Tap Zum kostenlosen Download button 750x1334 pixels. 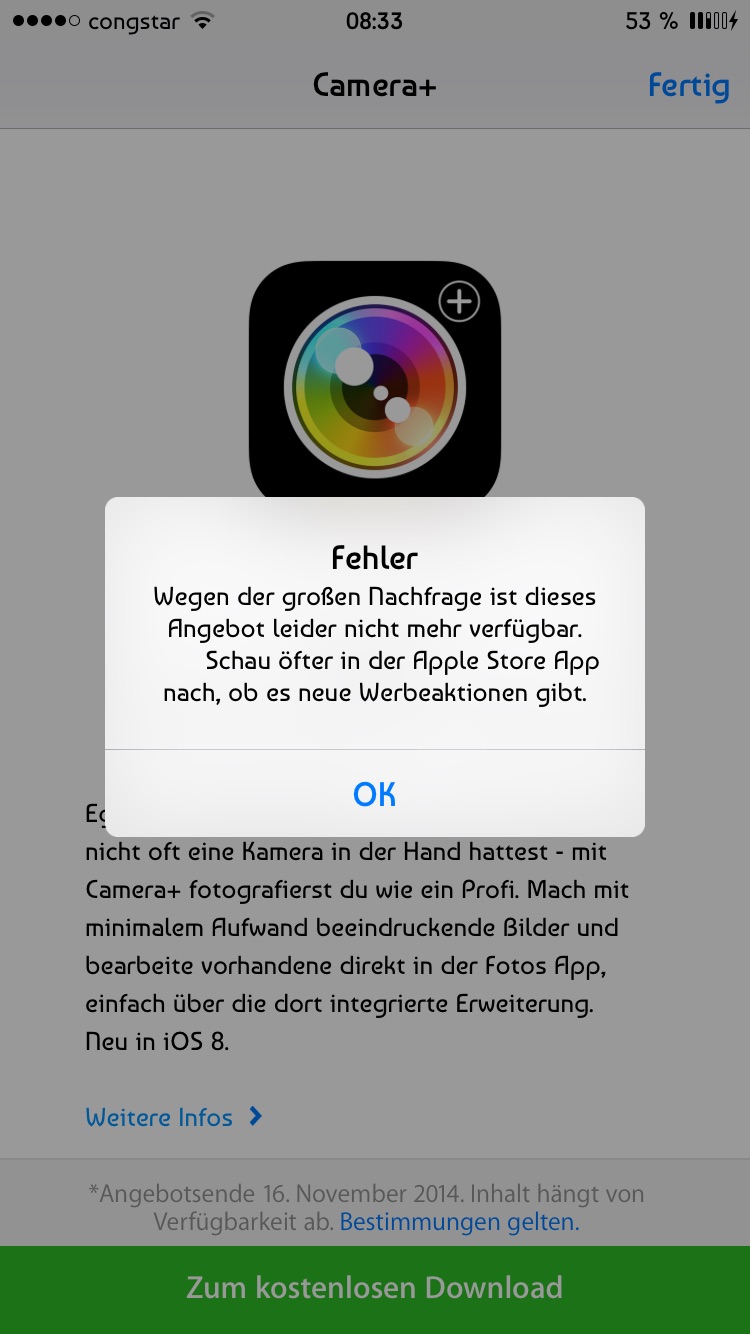pos(374,1288)
